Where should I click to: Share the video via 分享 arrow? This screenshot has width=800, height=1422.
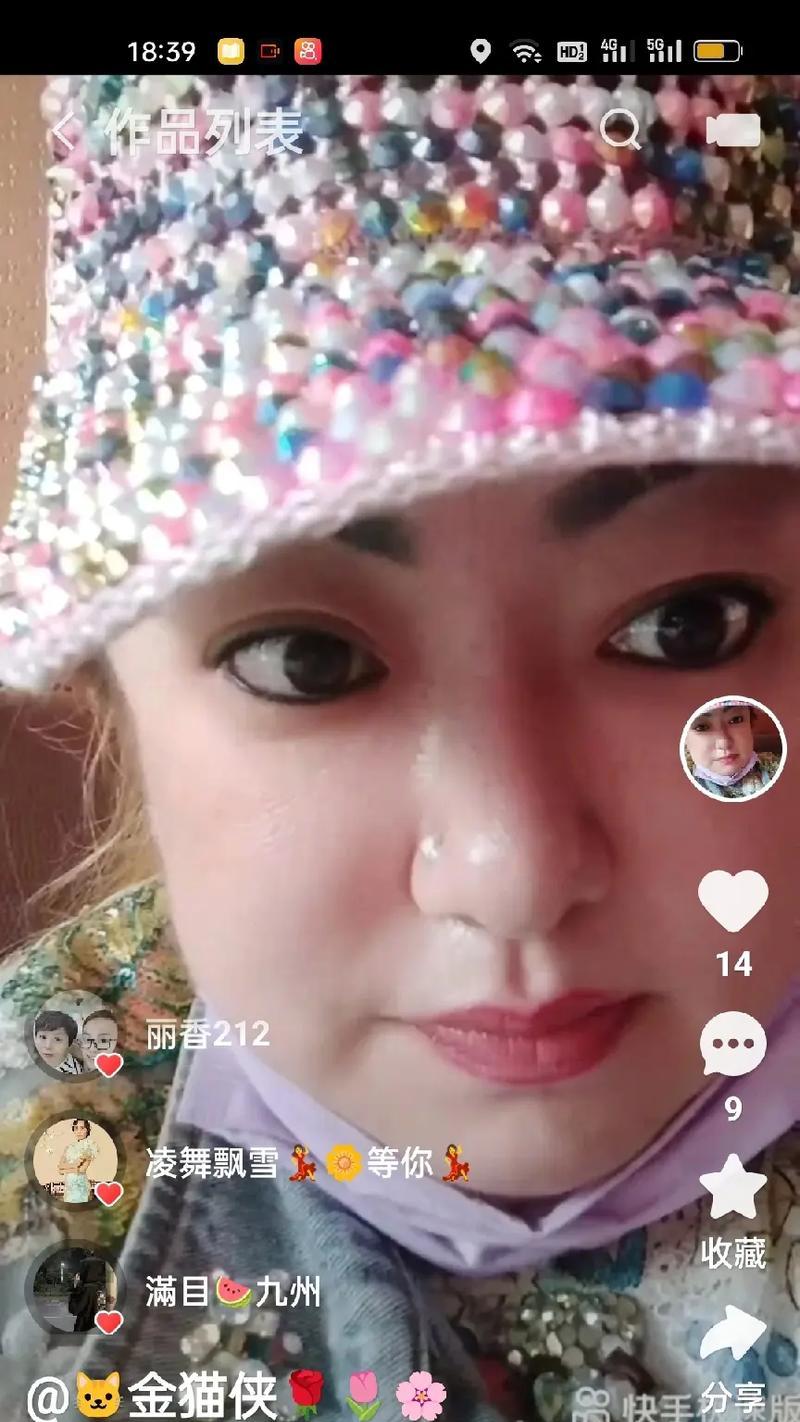click(x=733, y=1334)
